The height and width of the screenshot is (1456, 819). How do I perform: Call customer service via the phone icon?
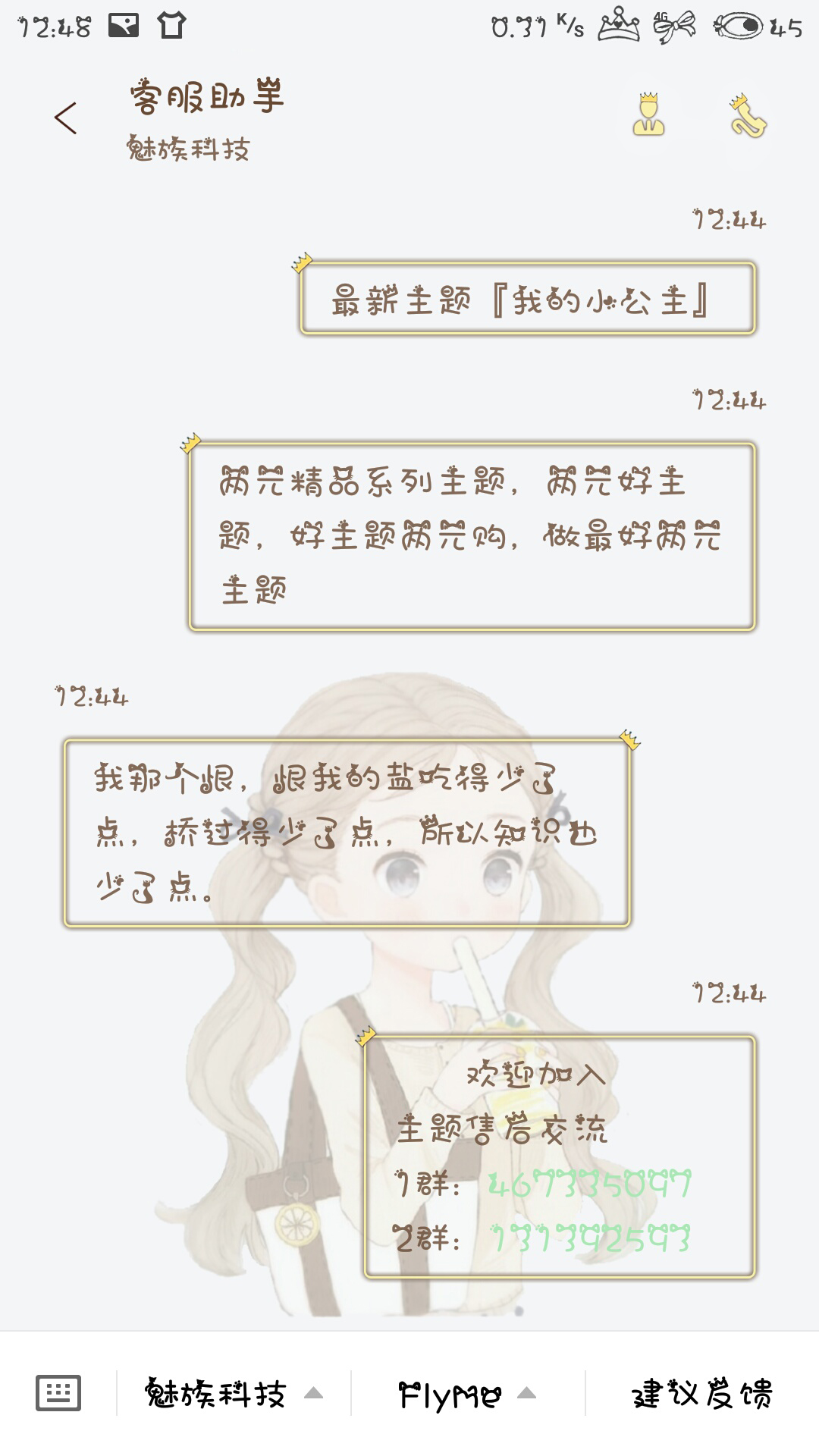748,117
